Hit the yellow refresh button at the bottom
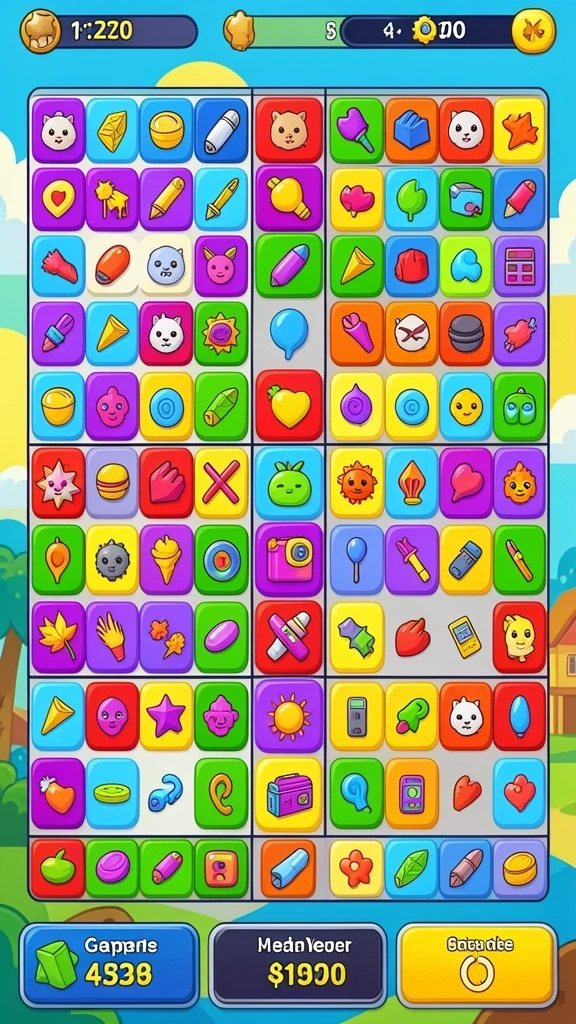The height and width of the screenshot is (1024, 576). click(x=477, y=965)
